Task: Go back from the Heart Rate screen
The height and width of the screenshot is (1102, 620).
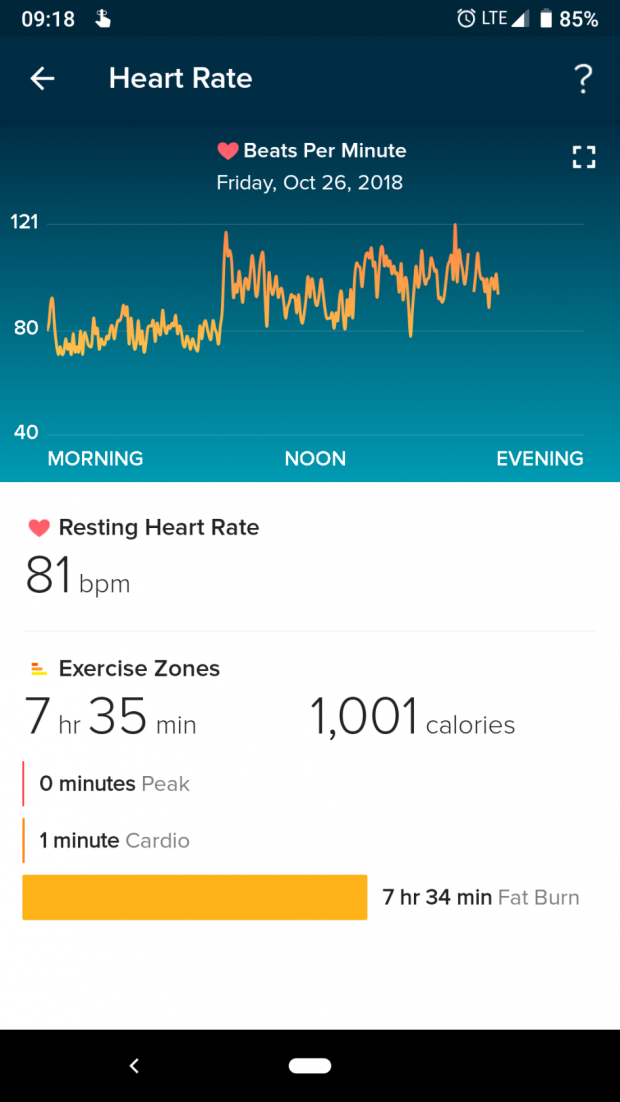Action: tap(42, 79)
